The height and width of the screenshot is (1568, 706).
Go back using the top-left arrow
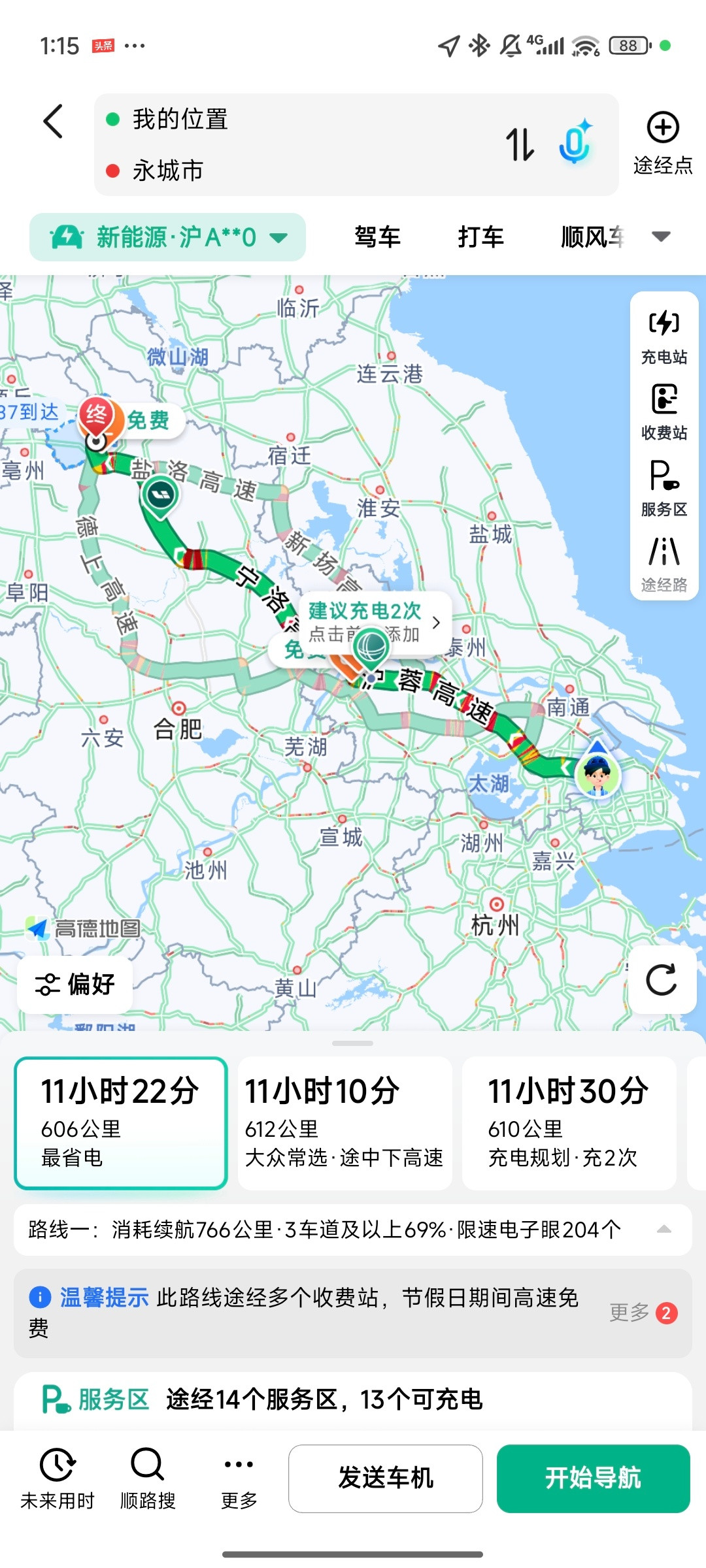pyautogui.click(x=53, y=122)
